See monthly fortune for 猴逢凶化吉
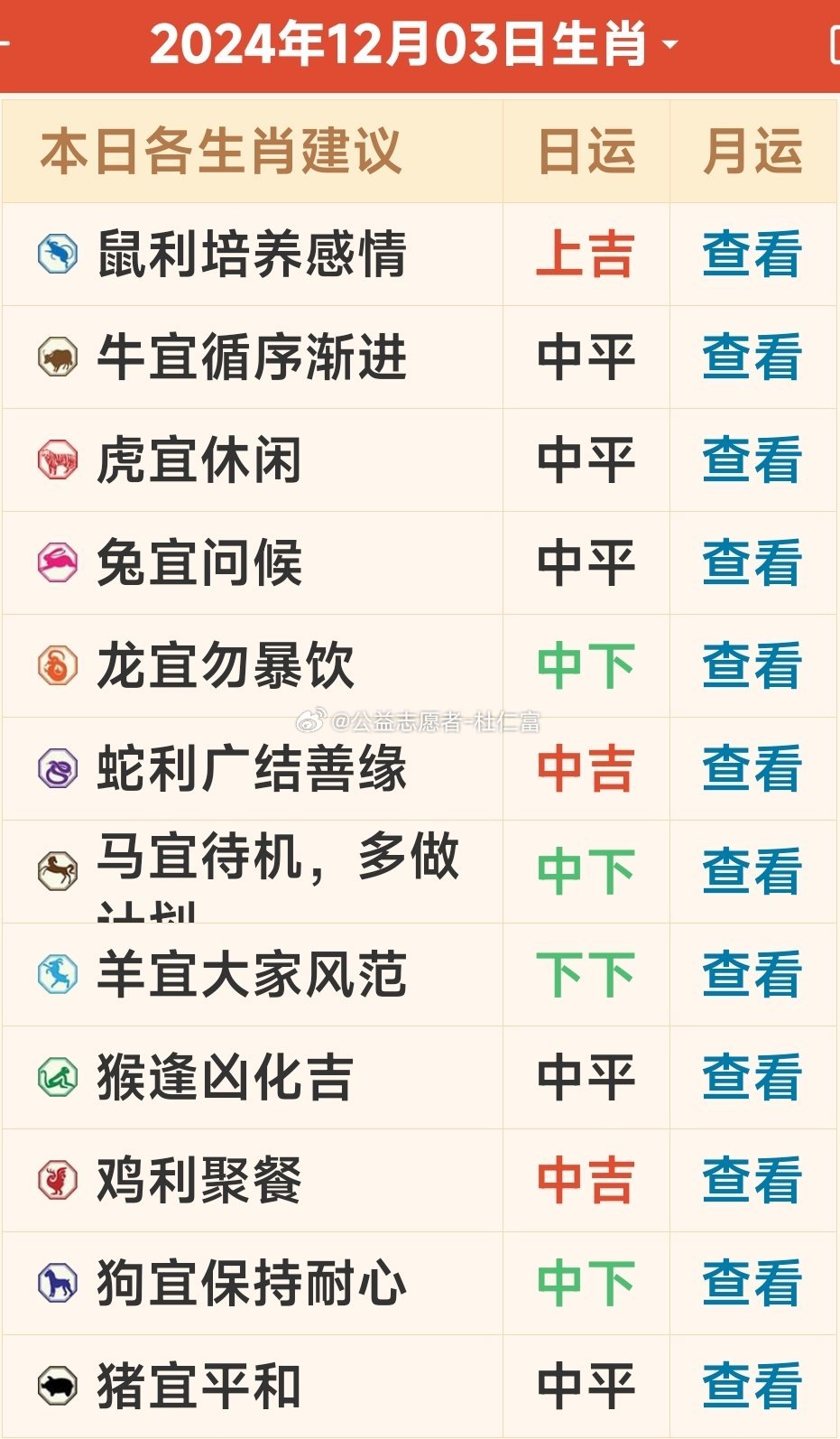Screen dimensions: 840x1439 (x=752, y=1077)
